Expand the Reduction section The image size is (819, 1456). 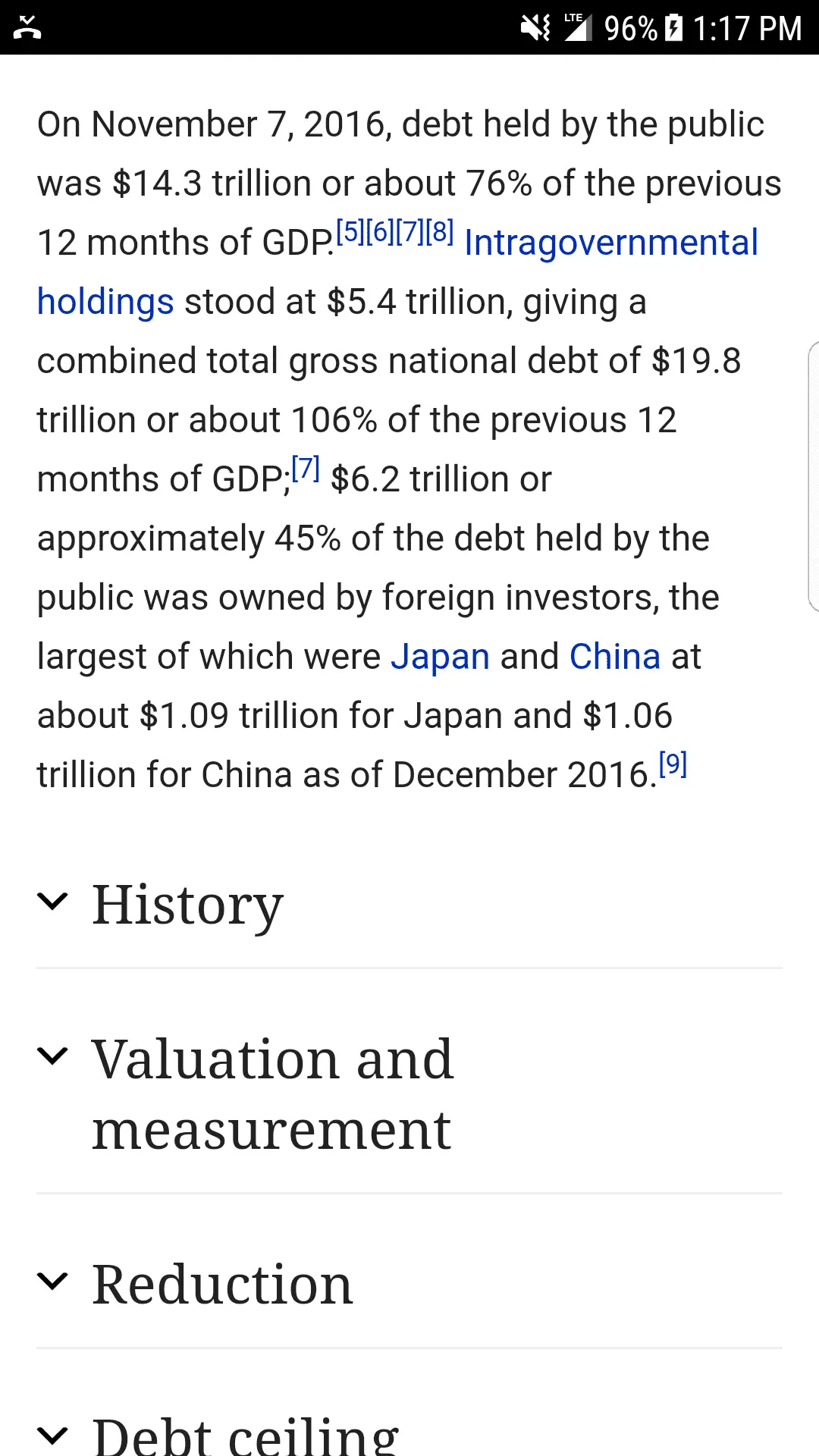point(221,1284)
